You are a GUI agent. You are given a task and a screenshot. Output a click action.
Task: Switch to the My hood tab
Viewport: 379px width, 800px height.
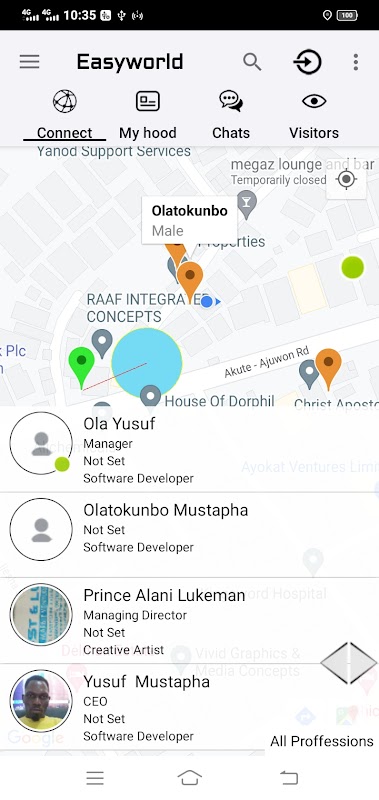click(147, 115)
